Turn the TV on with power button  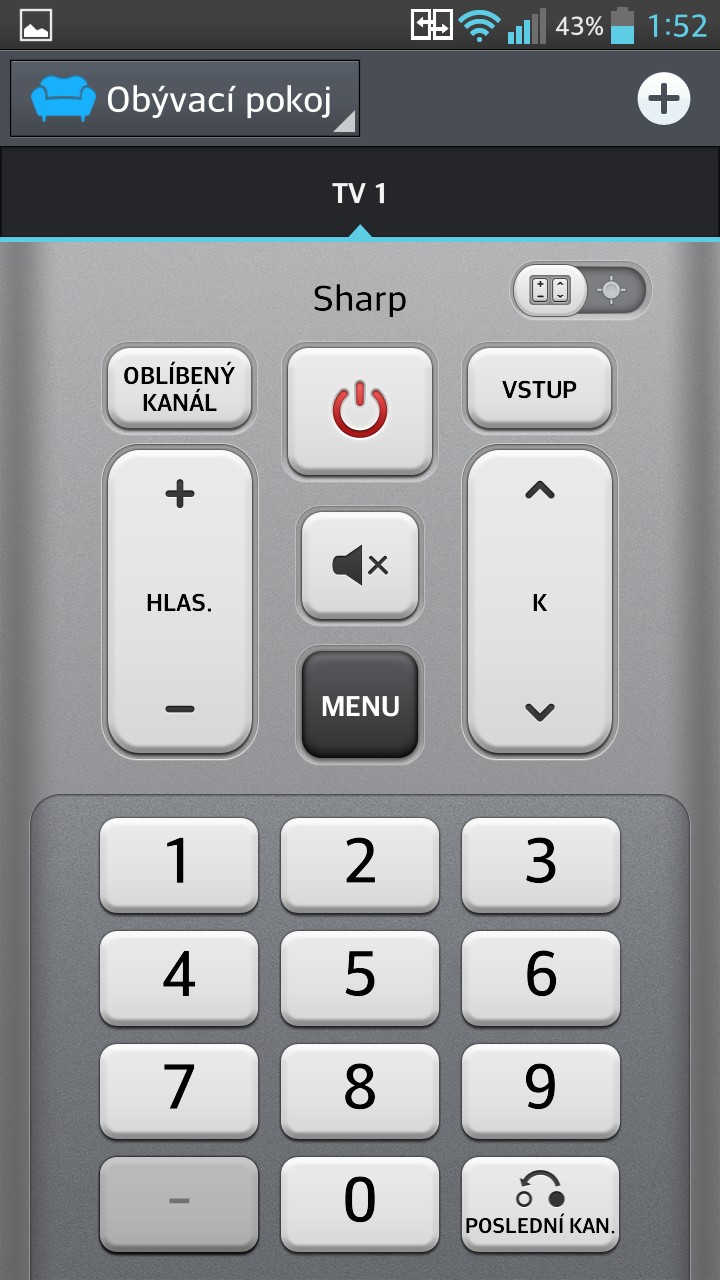coord(360,411)
